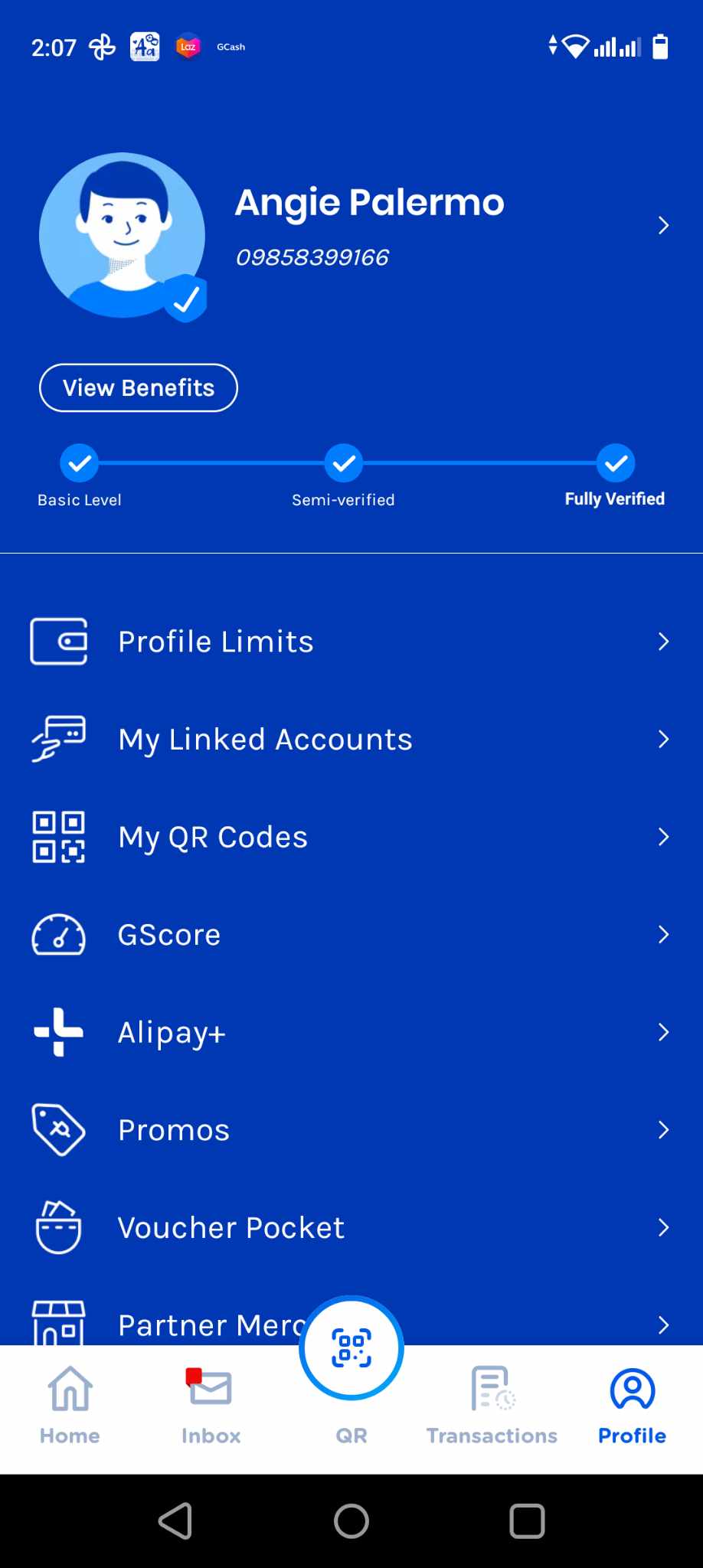Screen dimensions: 703x1568
Task: View My QR Codes
Action: click(213, 837)
